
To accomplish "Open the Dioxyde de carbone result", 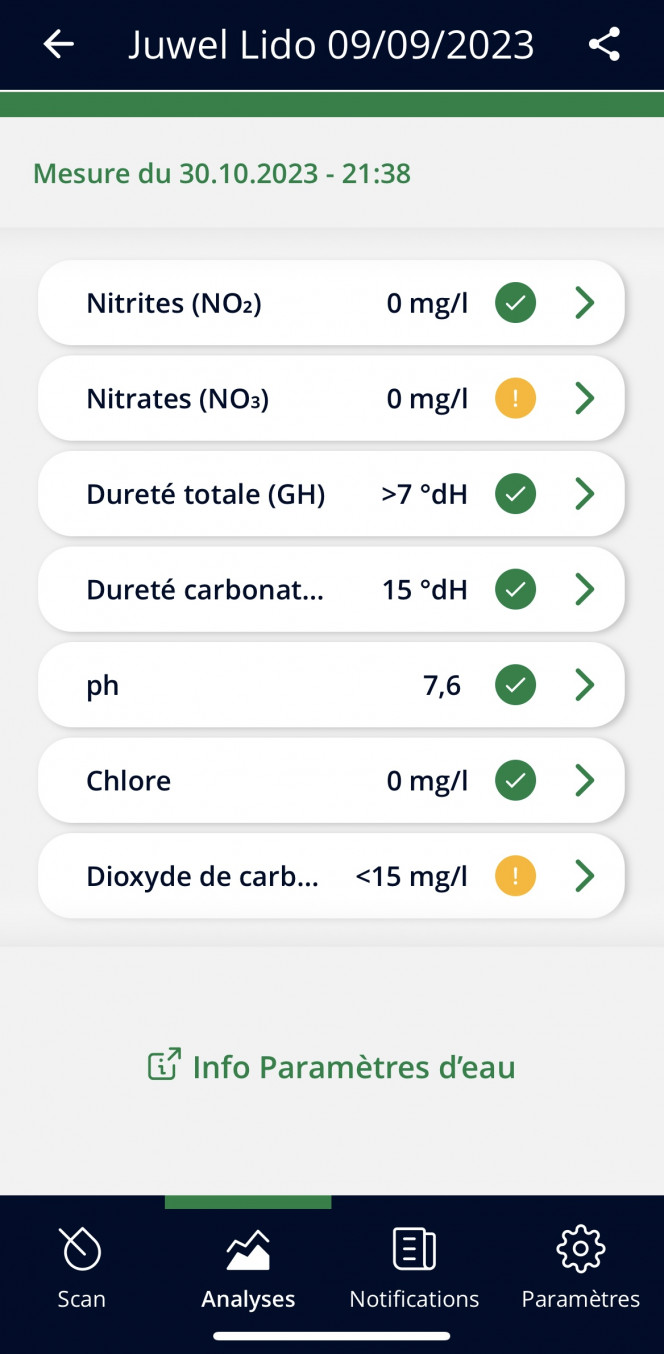I will [331, 876].
